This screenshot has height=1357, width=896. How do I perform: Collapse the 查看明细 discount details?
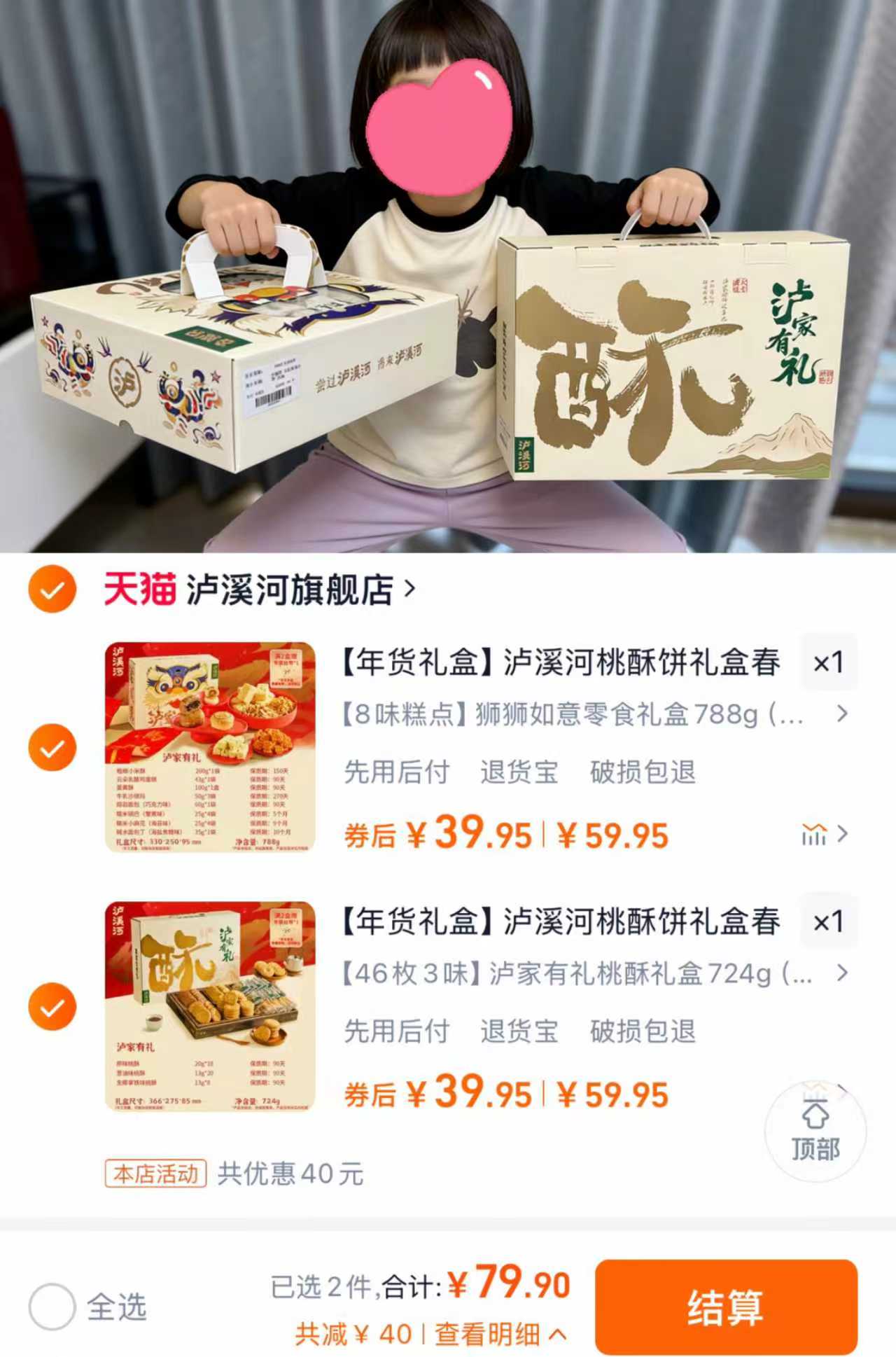pos(504,1330)
